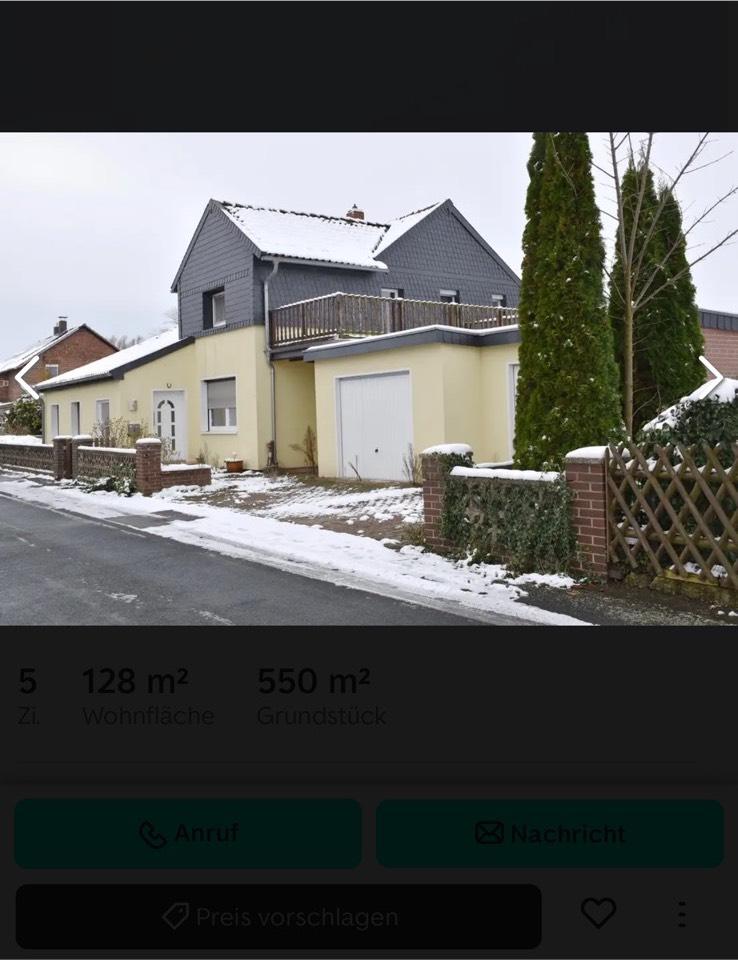Image resolution: width=738 pixels, height=960 pixels.
Task: Show the previous listing photo
Action: pyautogui.click(x=26, y=377)
